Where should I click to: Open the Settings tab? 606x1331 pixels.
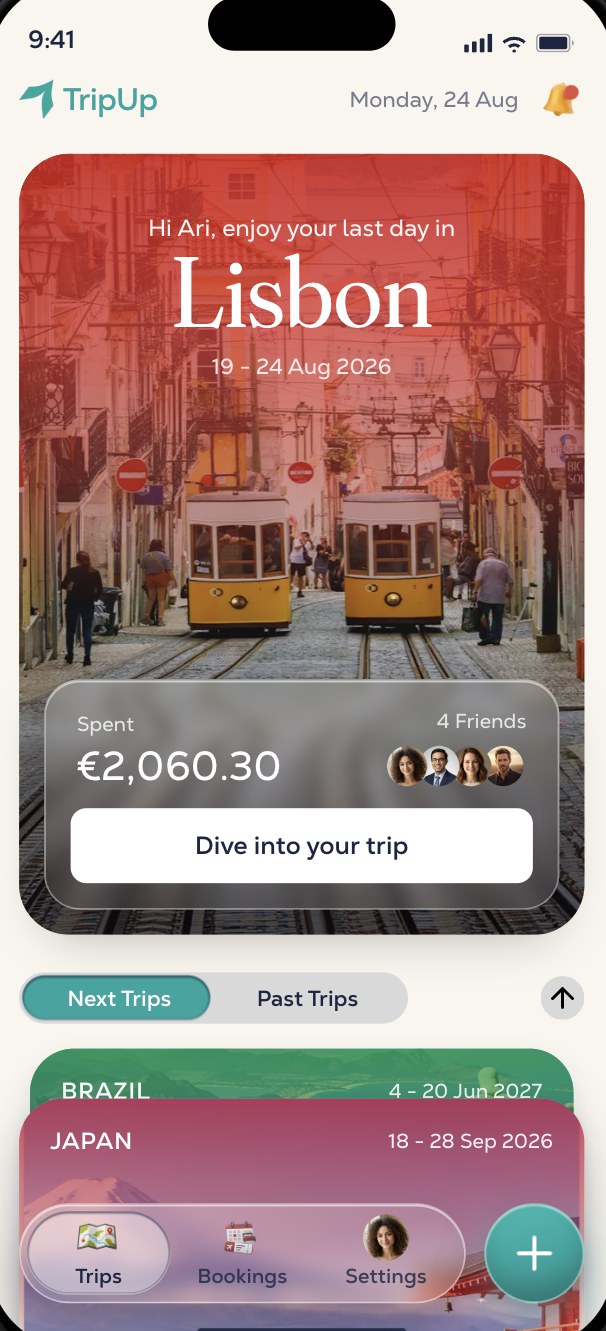(385, 1253)
